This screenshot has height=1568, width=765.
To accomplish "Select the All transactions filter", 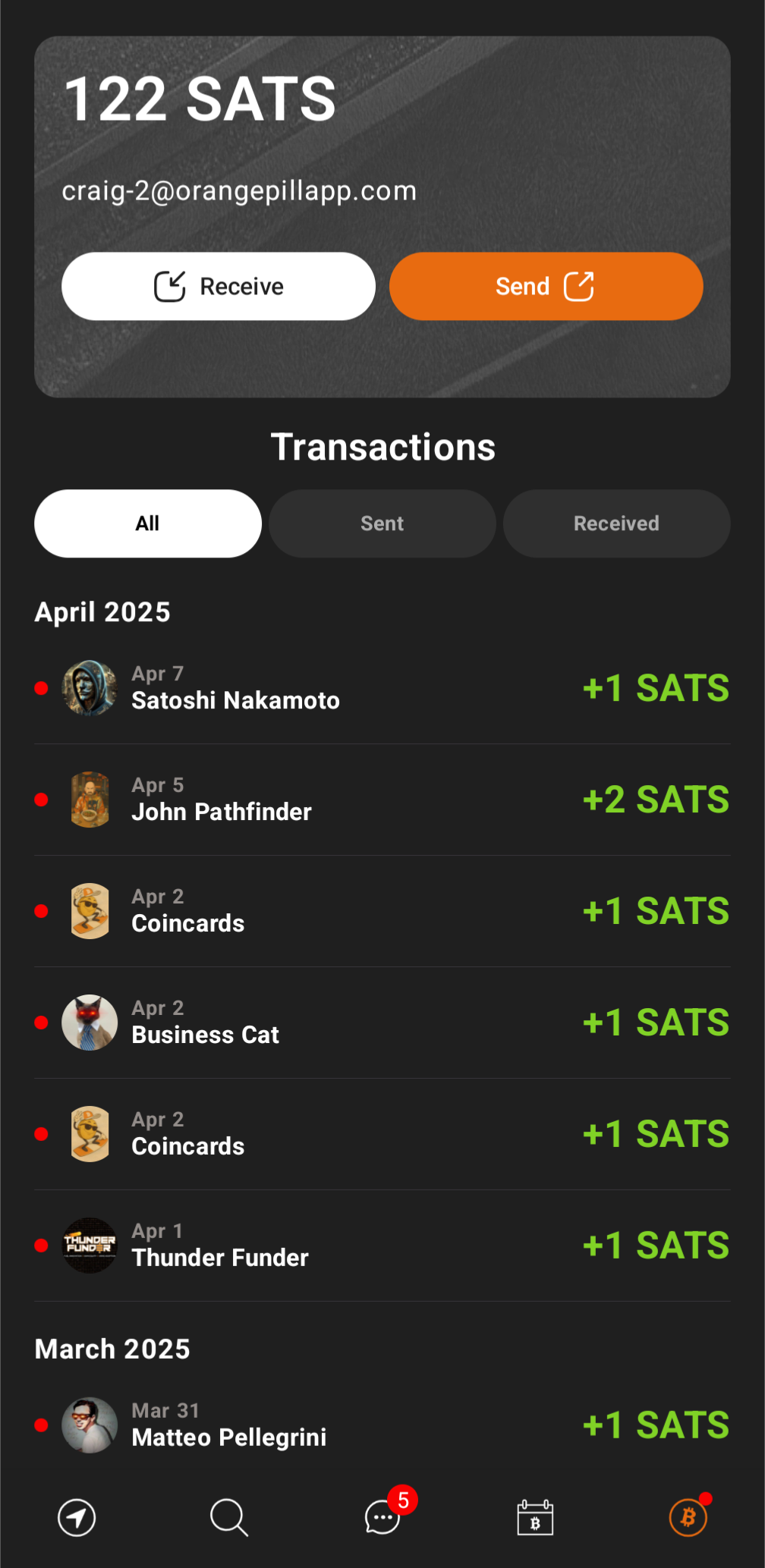I will click(x=148, y=523).
